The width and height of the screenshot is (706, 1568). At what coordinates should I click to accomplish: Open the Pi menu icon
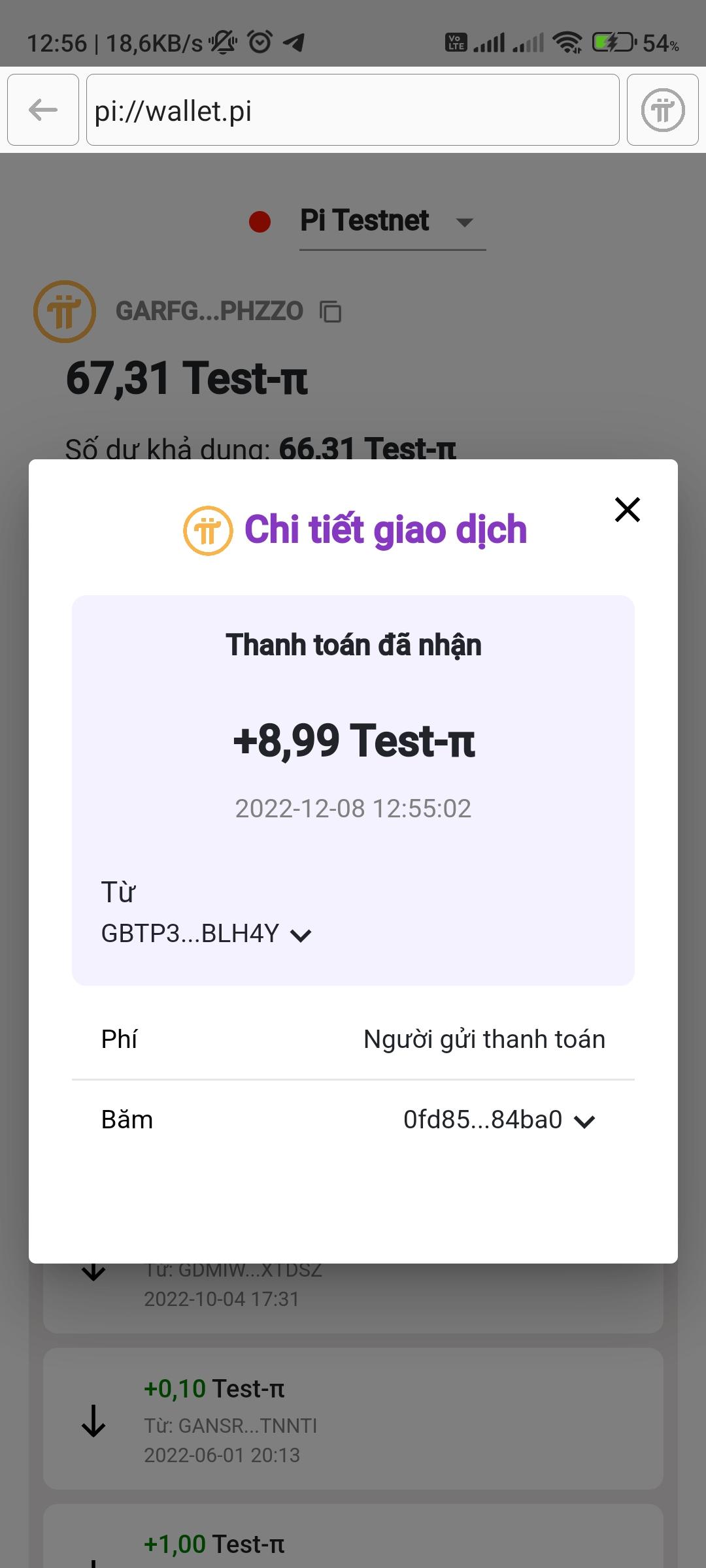[662, 110]
